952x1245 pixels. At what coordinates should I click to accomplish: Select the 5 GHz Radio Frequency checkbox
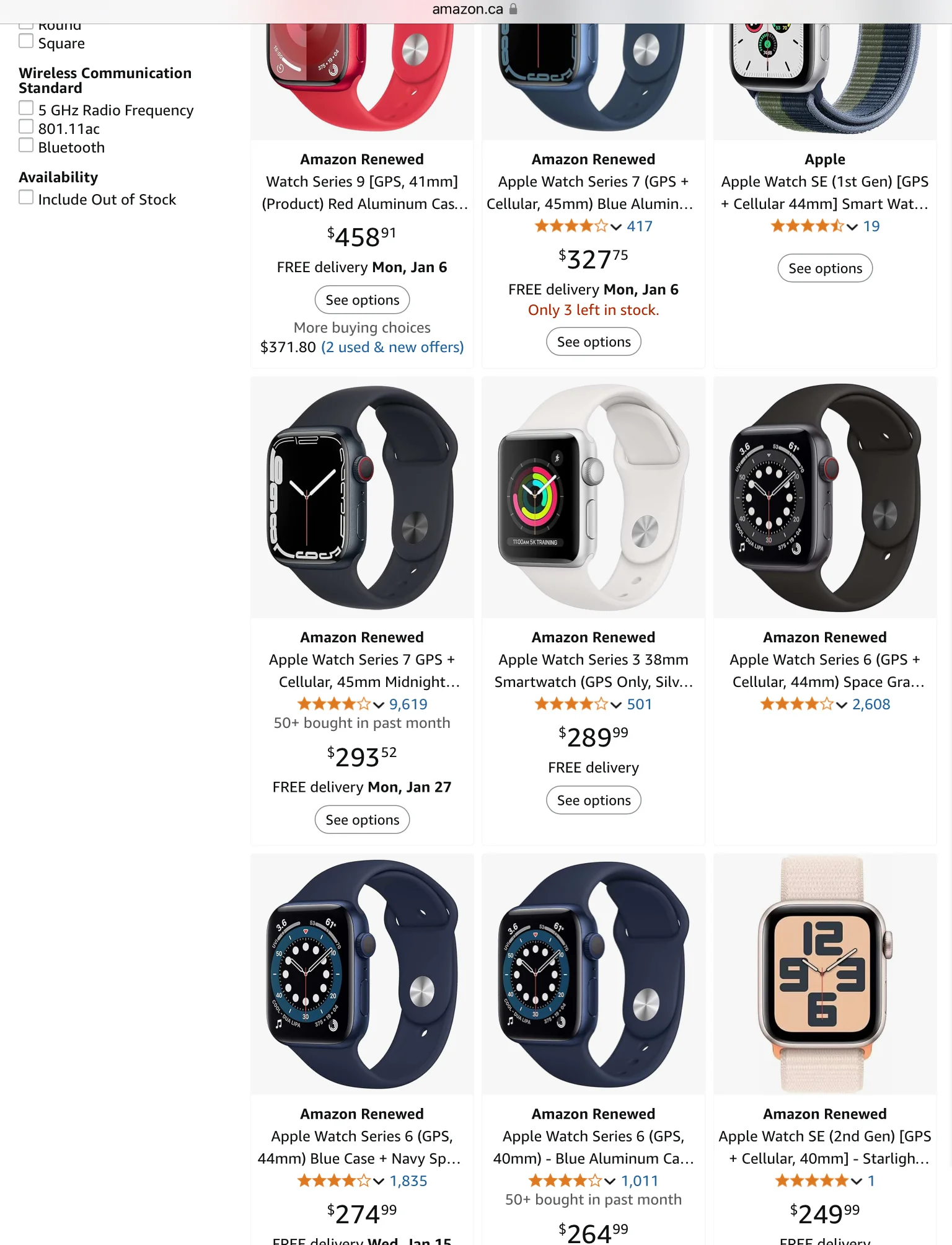(26, 109)
